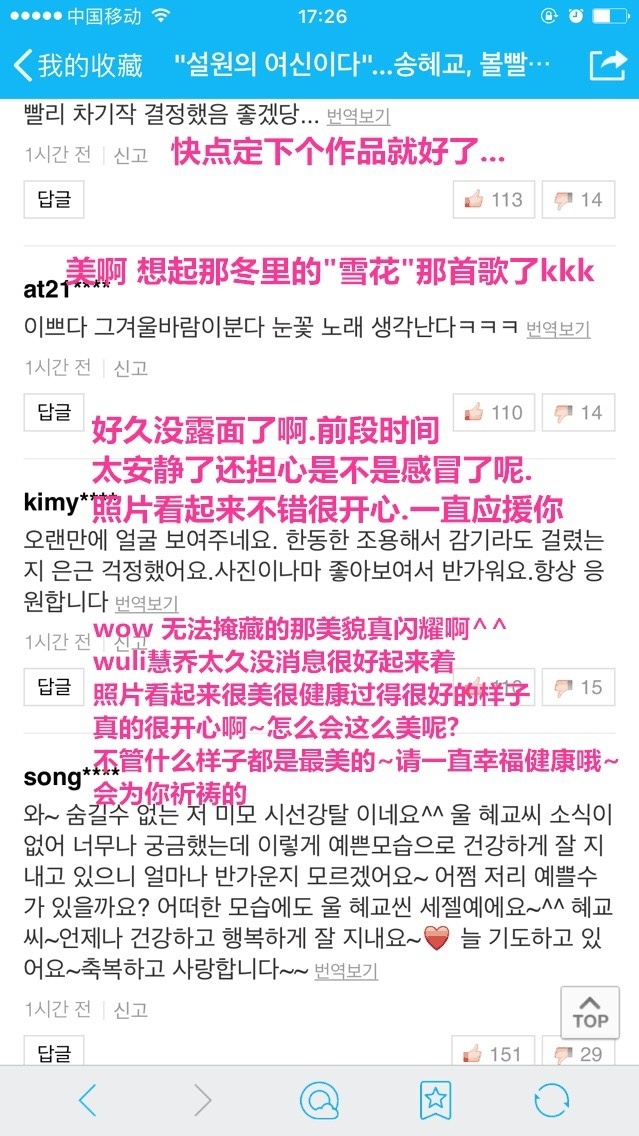Share this page
The width and height of the screenshot is (639, 1136).
click(607, 66)
